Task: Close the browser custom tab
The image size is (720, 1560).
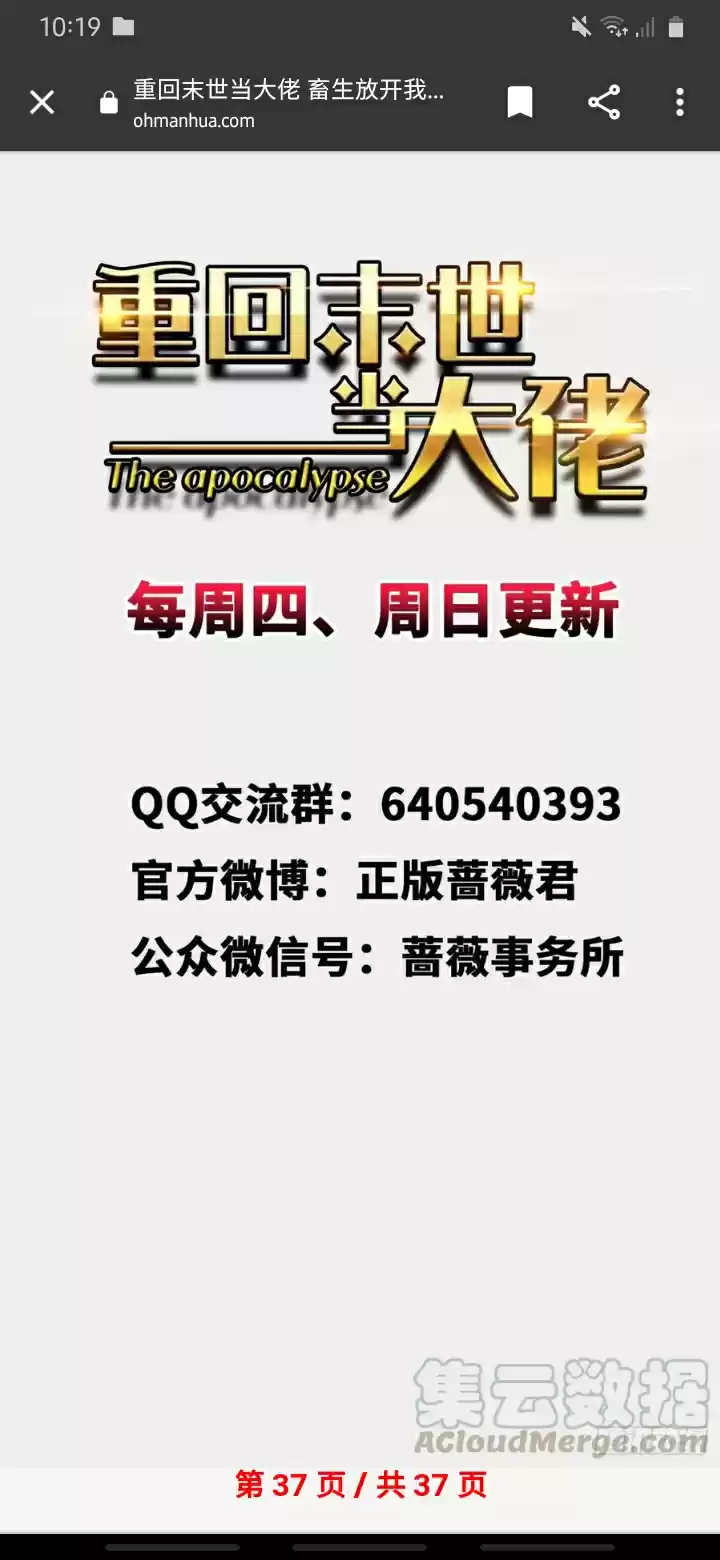Action: pyautogui.click(x=42, y=102)
